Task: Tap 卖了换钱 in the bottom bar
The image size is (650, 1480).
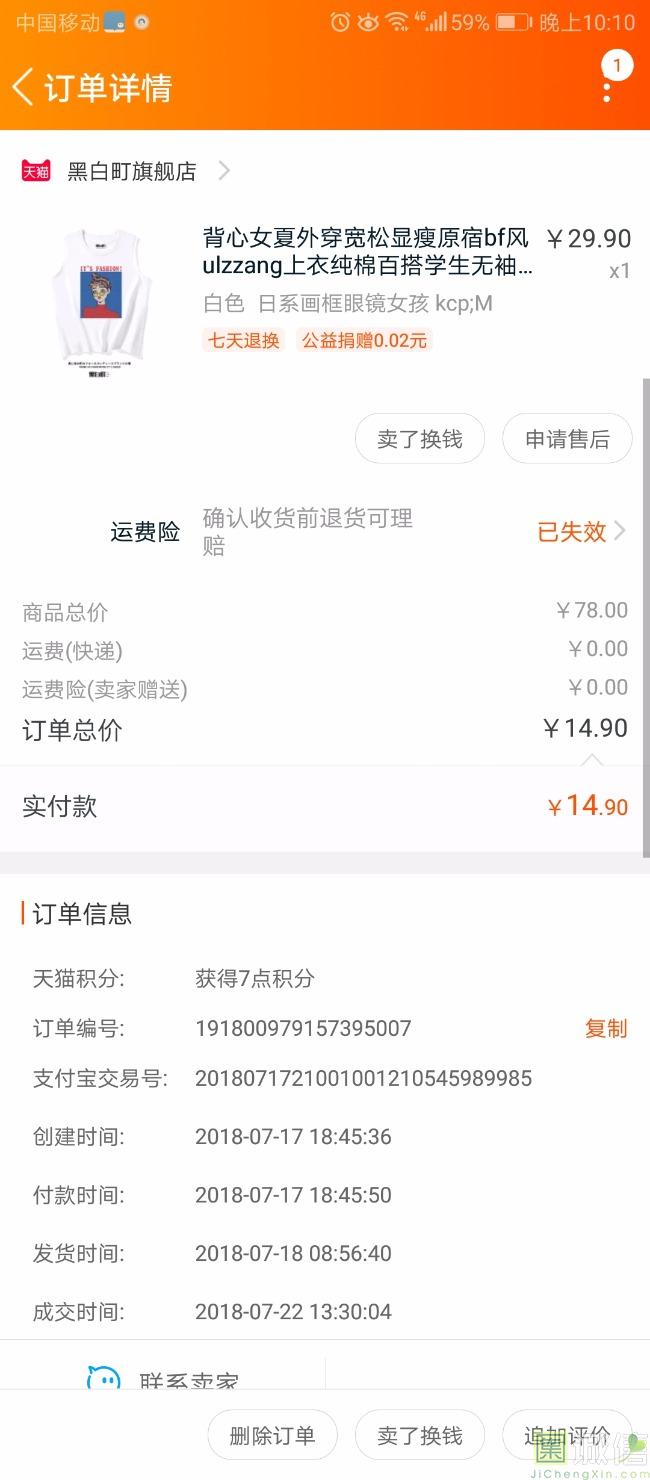Action: coord(419,1436)
